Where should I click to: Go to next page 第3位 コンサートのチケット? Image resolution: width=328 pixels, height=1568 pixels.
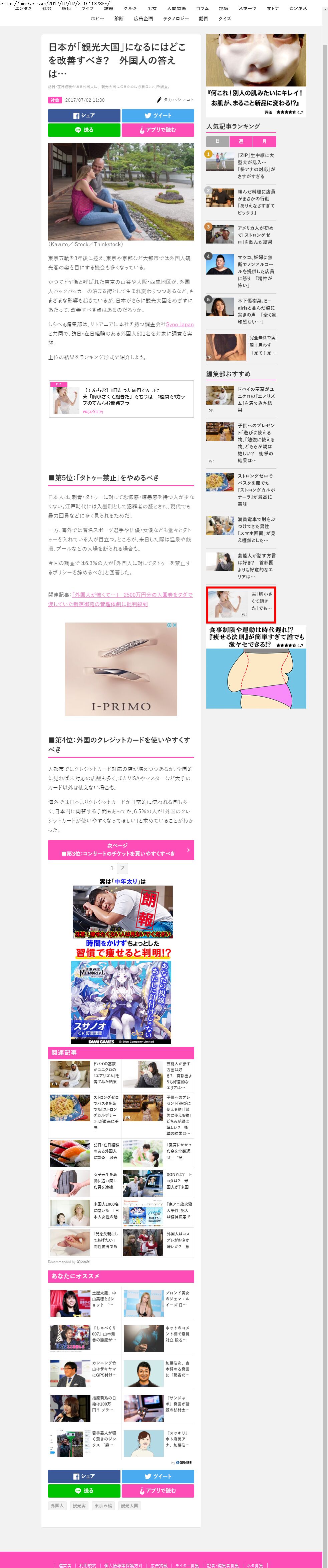point(120,849)
